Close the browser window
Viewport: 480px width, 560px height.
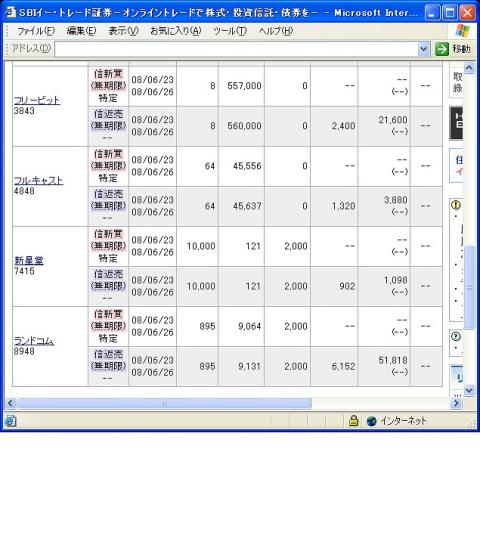pyautogui.click(x=468, y=13)
